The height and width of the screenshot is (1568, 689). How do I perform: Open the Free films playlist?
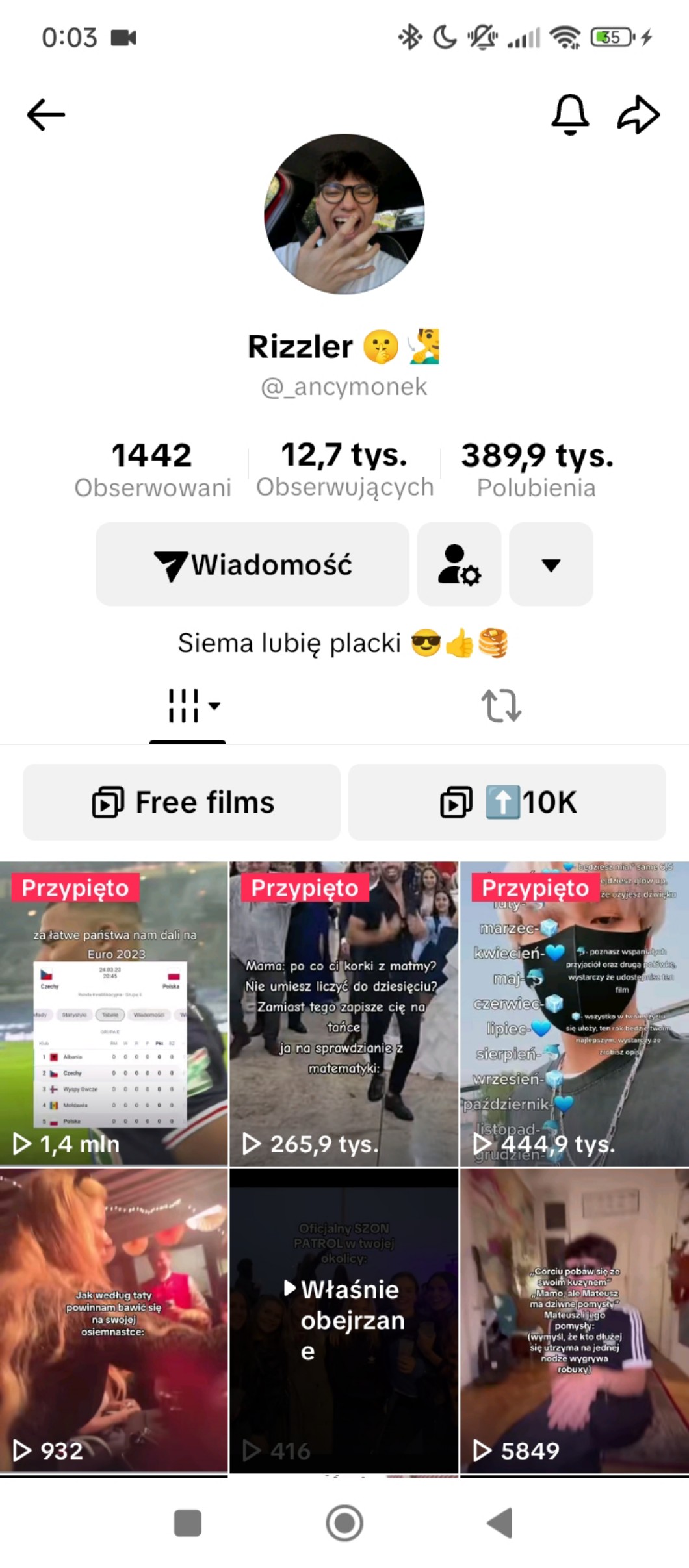click(x=182, y=802)
